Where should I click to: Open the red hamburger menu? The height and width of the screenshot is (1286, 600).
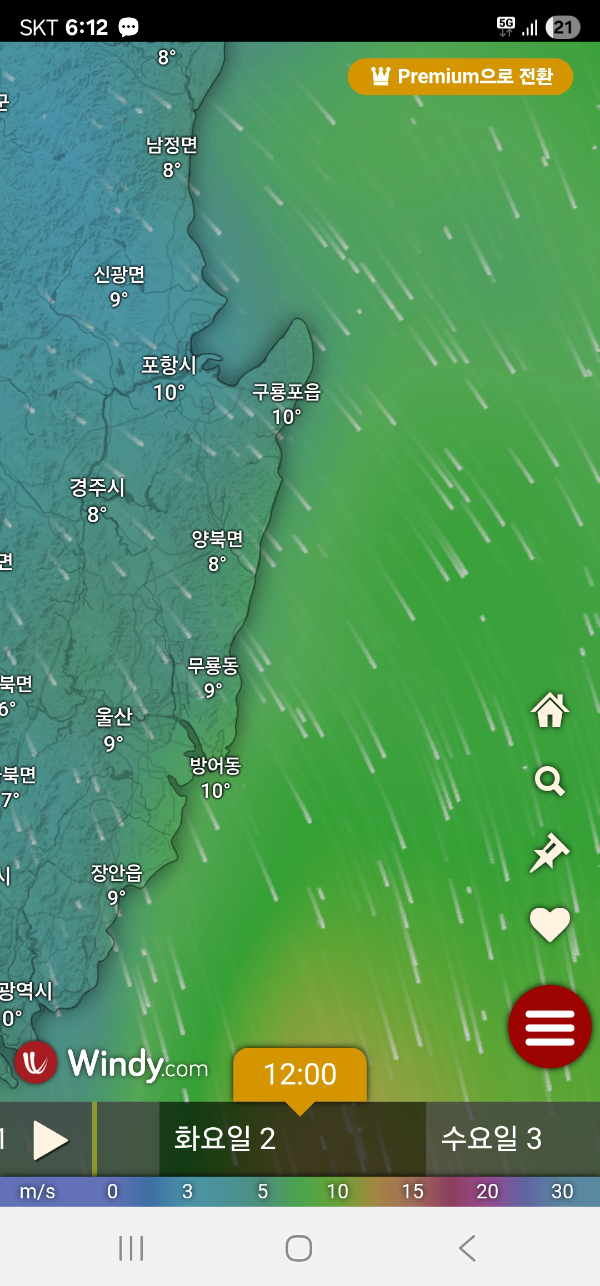point(550,1026)
